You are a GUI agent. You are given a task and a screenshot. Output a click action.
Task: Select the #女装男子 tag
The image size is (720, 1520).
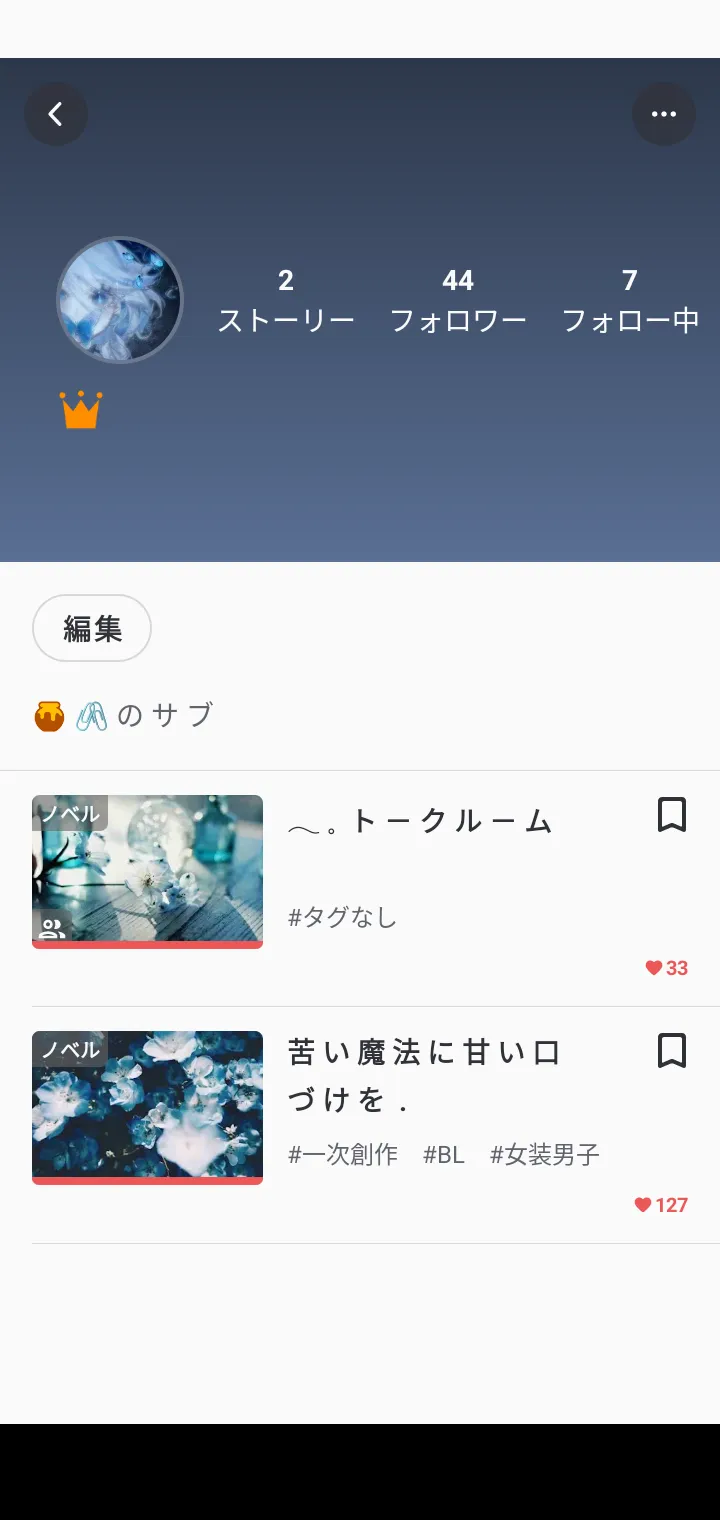pos(545,1155)
